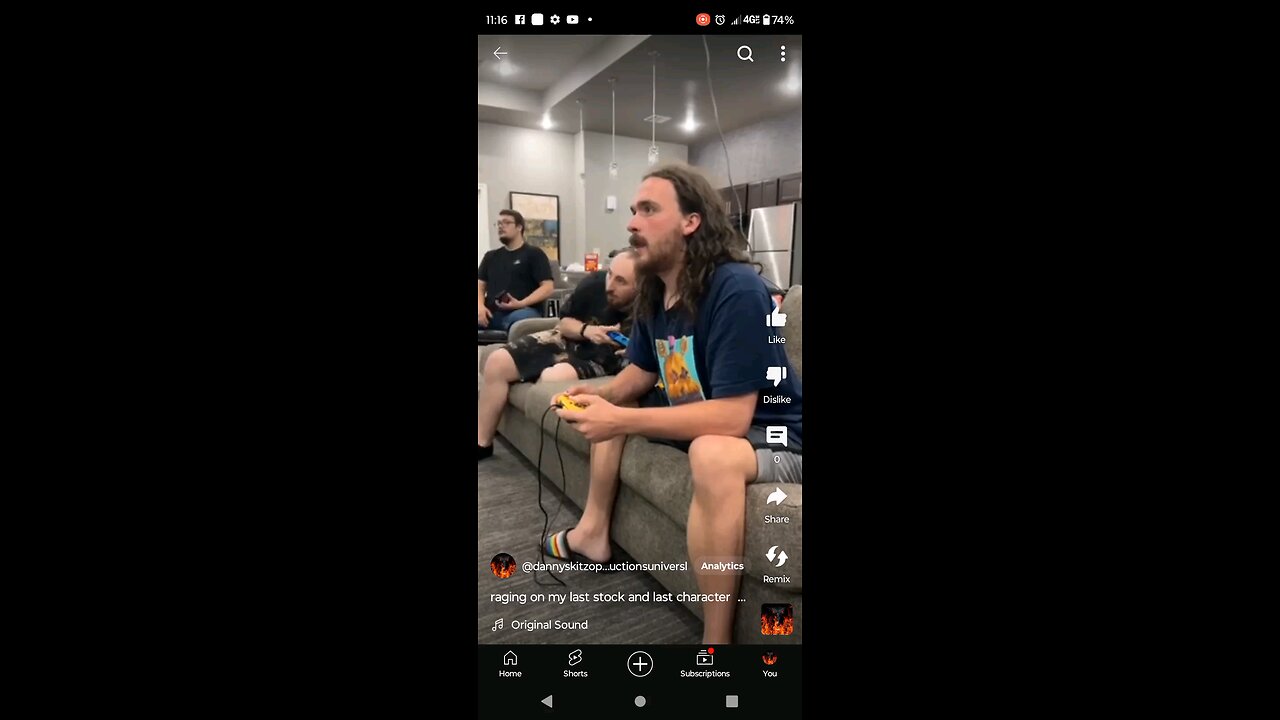Image resolution: width=1280 pixels, height=720 pixels.
Task: Open search with the magnifier icon
Action: click(745, 54)
